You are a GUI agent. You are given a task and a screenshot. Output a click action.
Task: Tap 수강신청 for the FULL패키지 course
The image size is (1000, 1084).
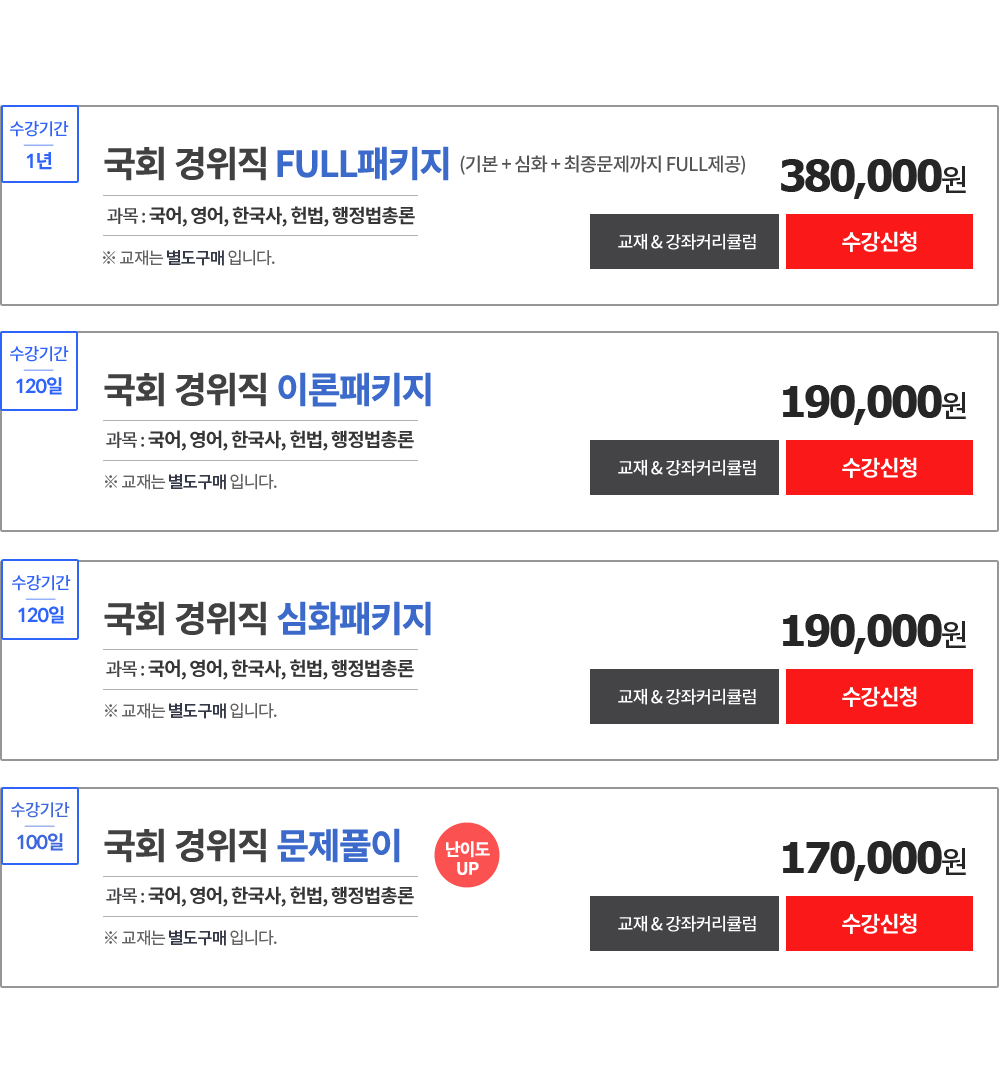click(879, 241)
